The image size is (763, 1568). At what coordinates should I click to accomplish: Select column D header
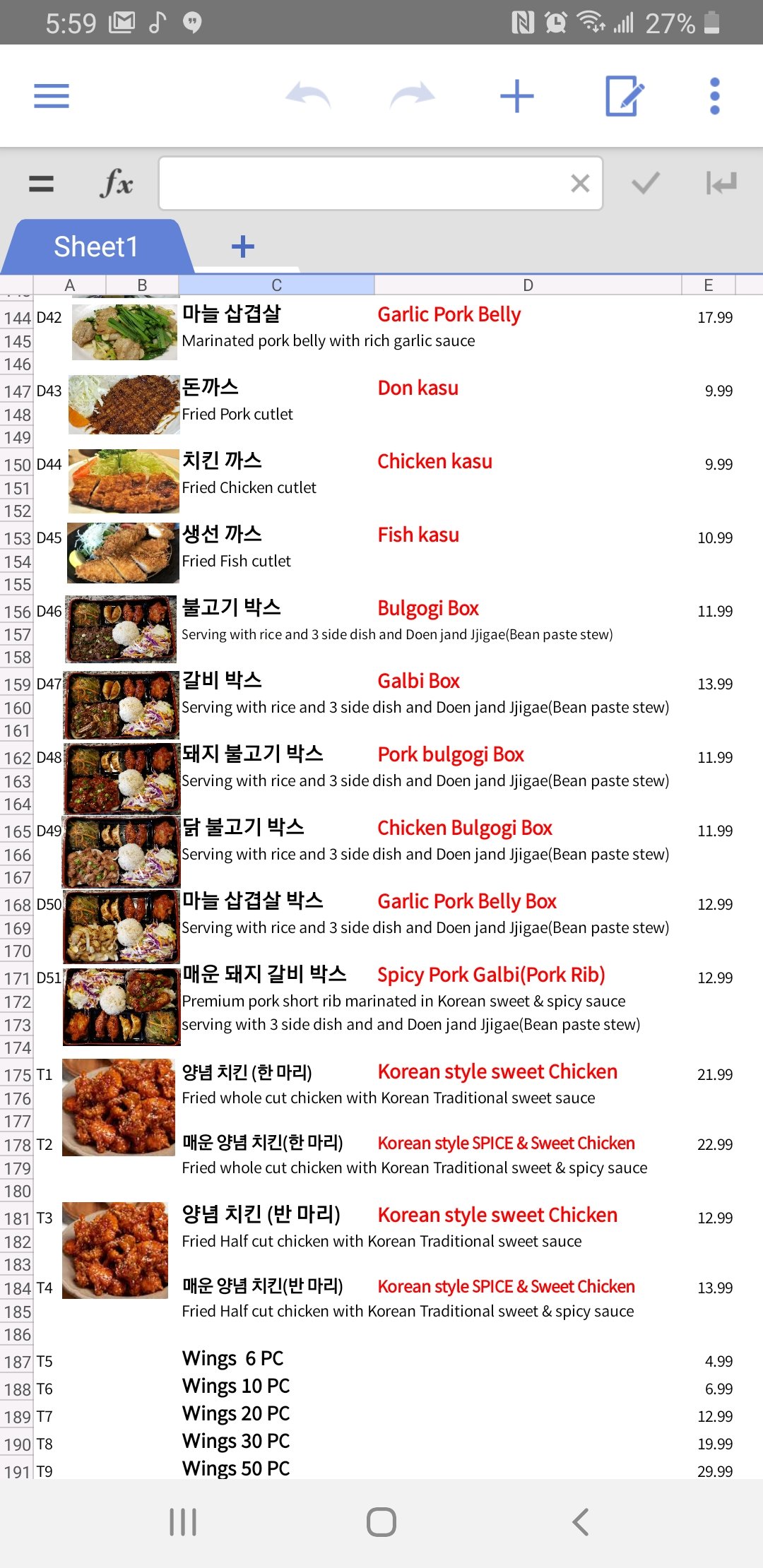(x=528, y=285)
